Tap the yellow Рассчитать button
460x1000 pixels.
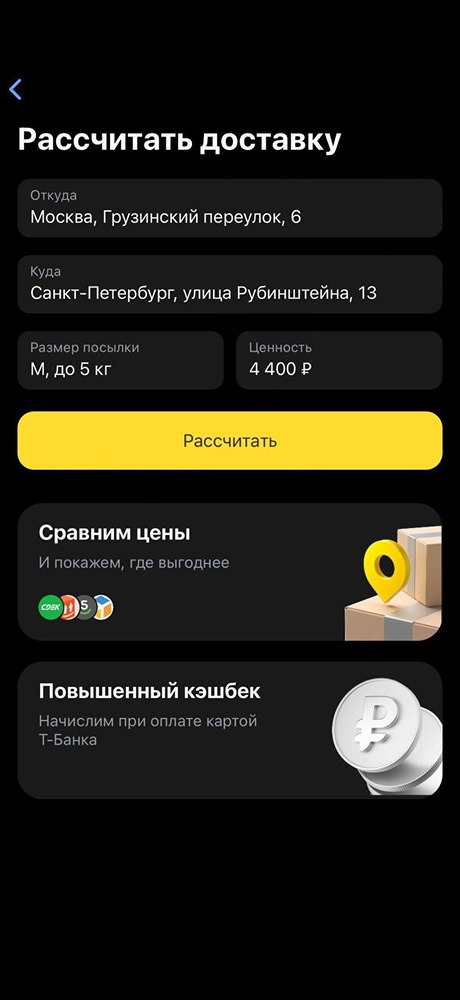[x=230, y=441]
